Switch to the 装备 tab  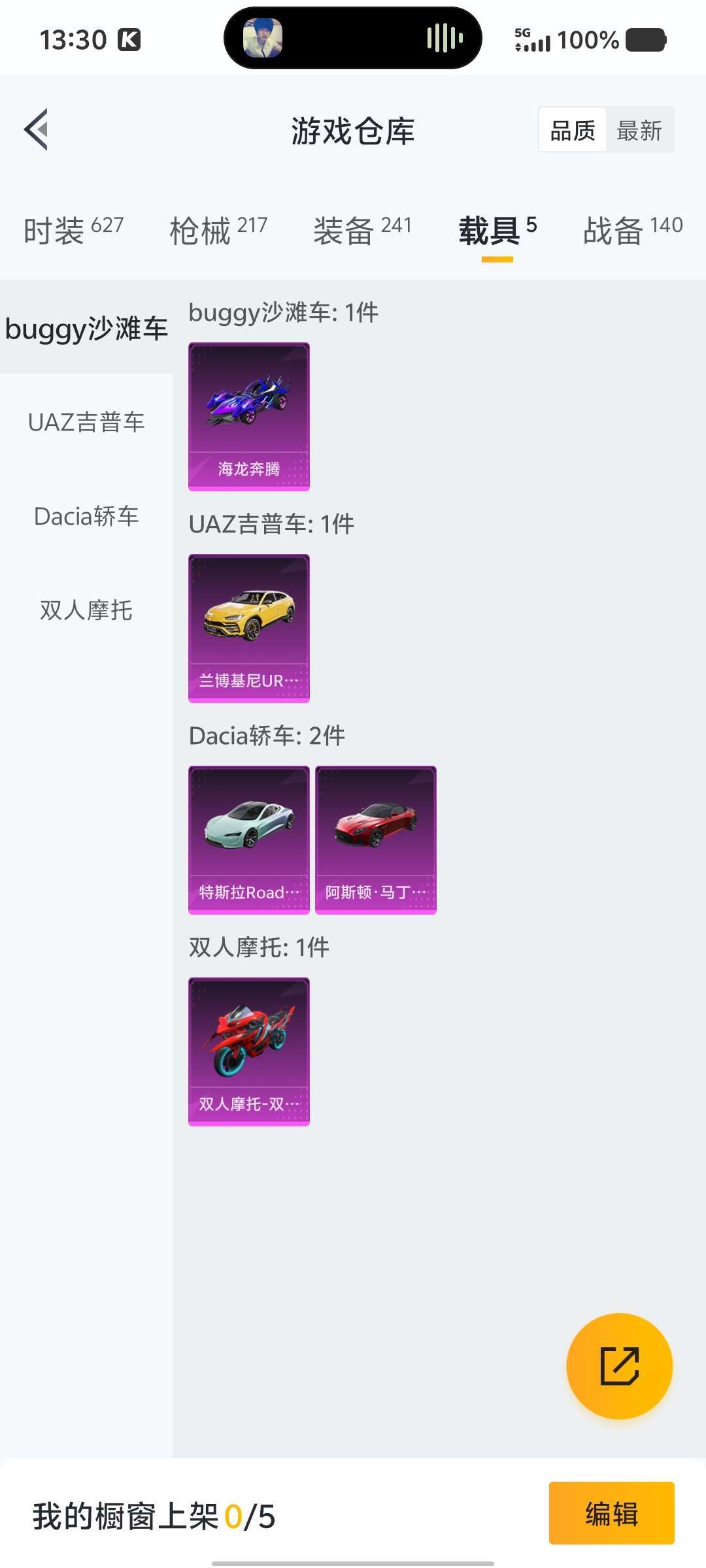click(x=363, y=231)
